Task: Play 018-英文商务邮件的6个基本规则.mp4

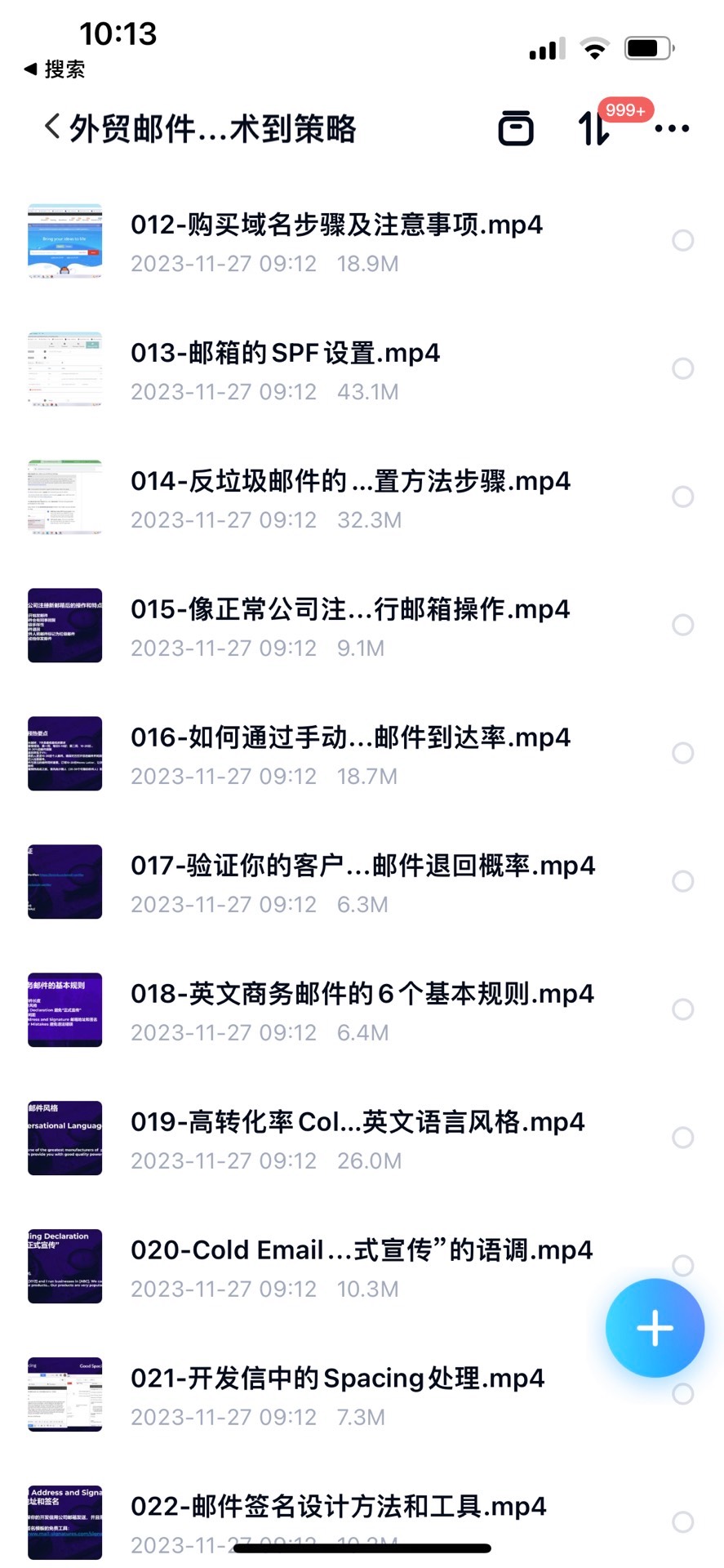Action: 362,994
